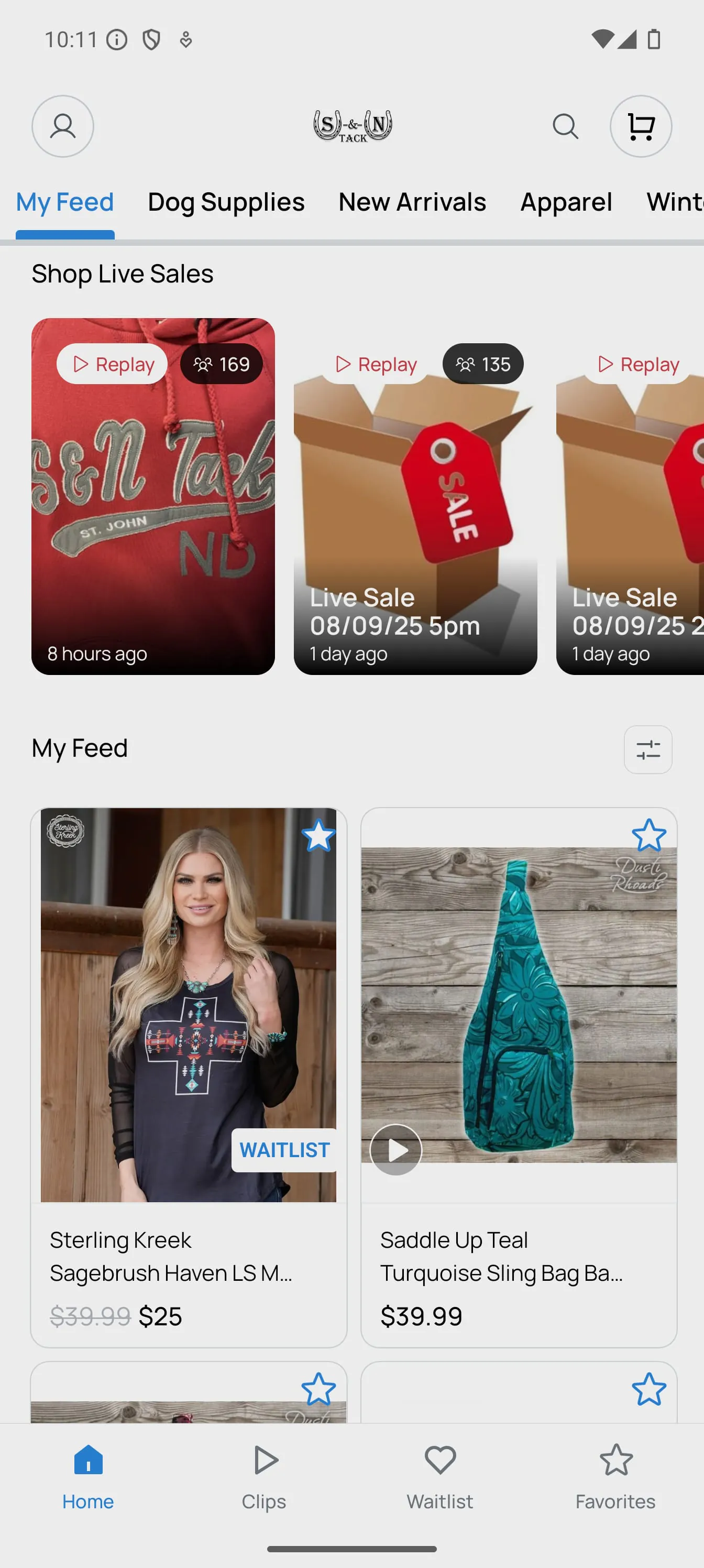Watch the replay from 8 hours ago
The image size is (704, 1568).
(x=153, y=496)
